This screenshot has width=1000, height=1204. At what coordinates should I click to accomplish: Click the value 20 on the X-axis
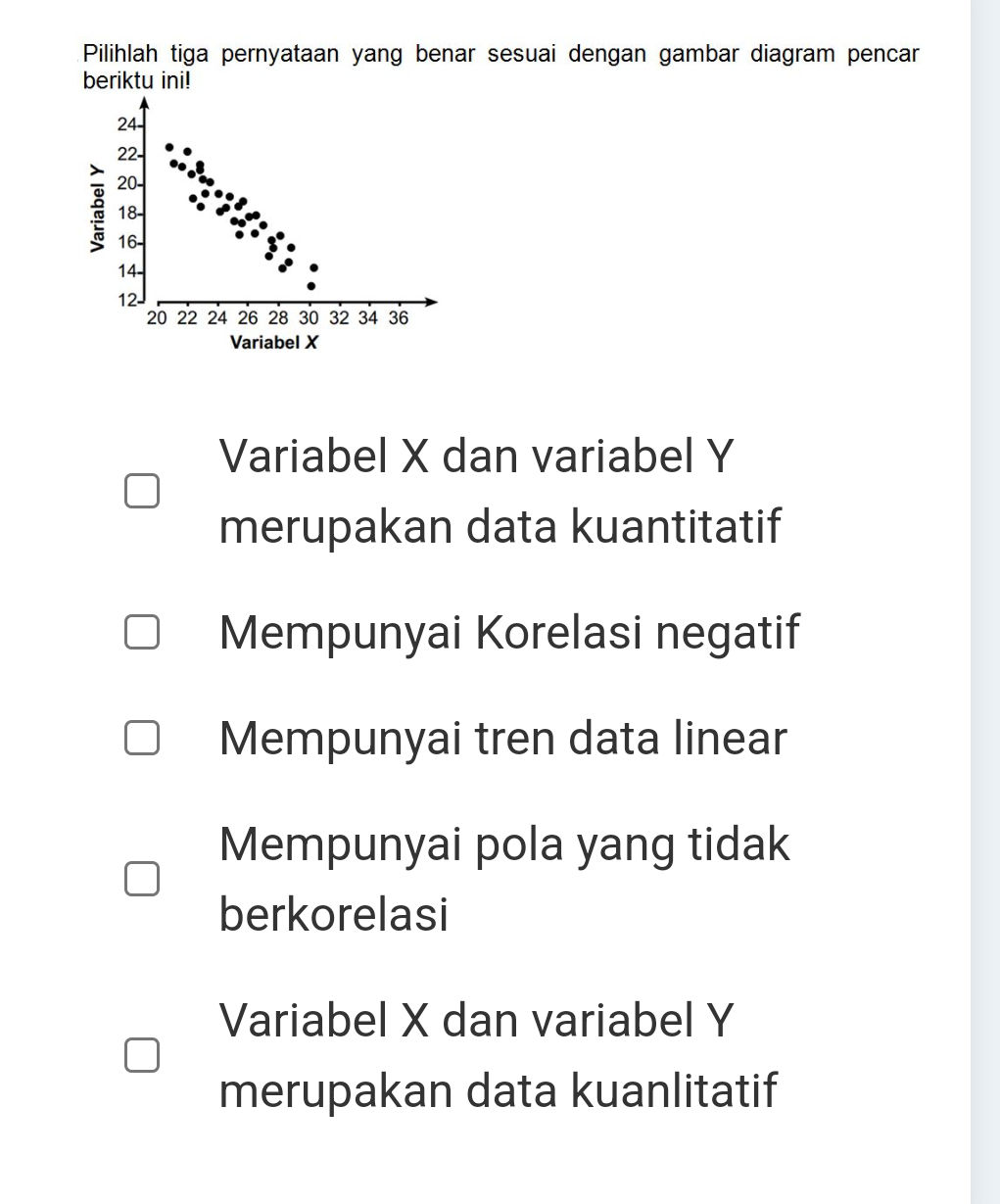(x=157, y=317)
